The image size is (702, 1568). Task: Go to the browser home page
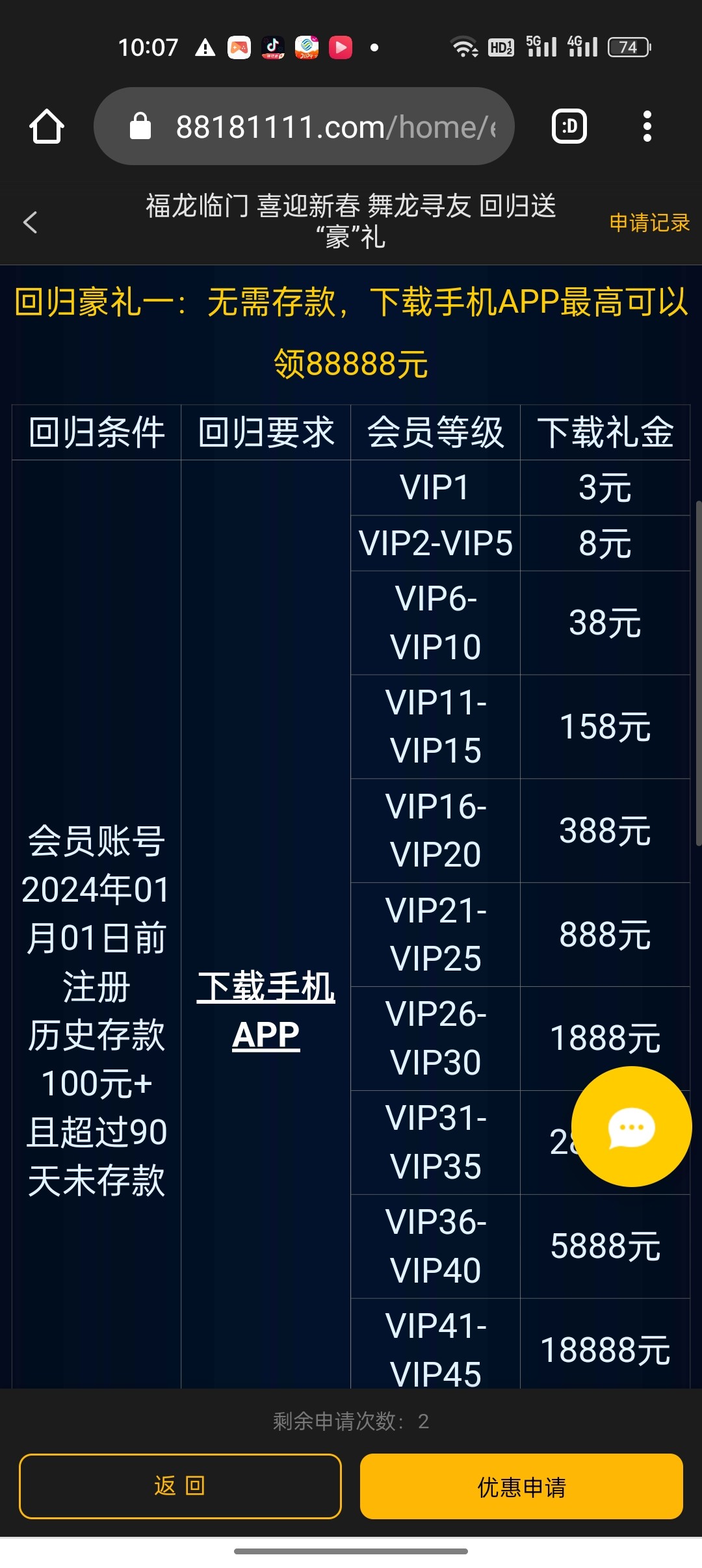[x=47, y=126]
